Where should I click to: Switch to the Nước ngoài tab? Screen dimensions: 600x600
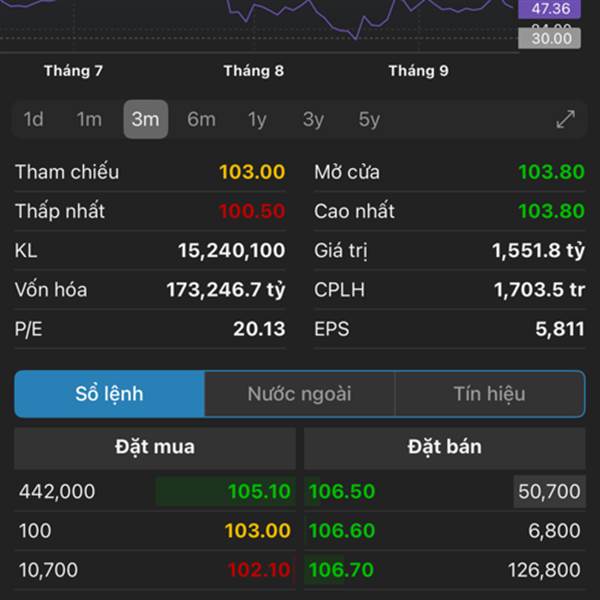coord(299,394)
